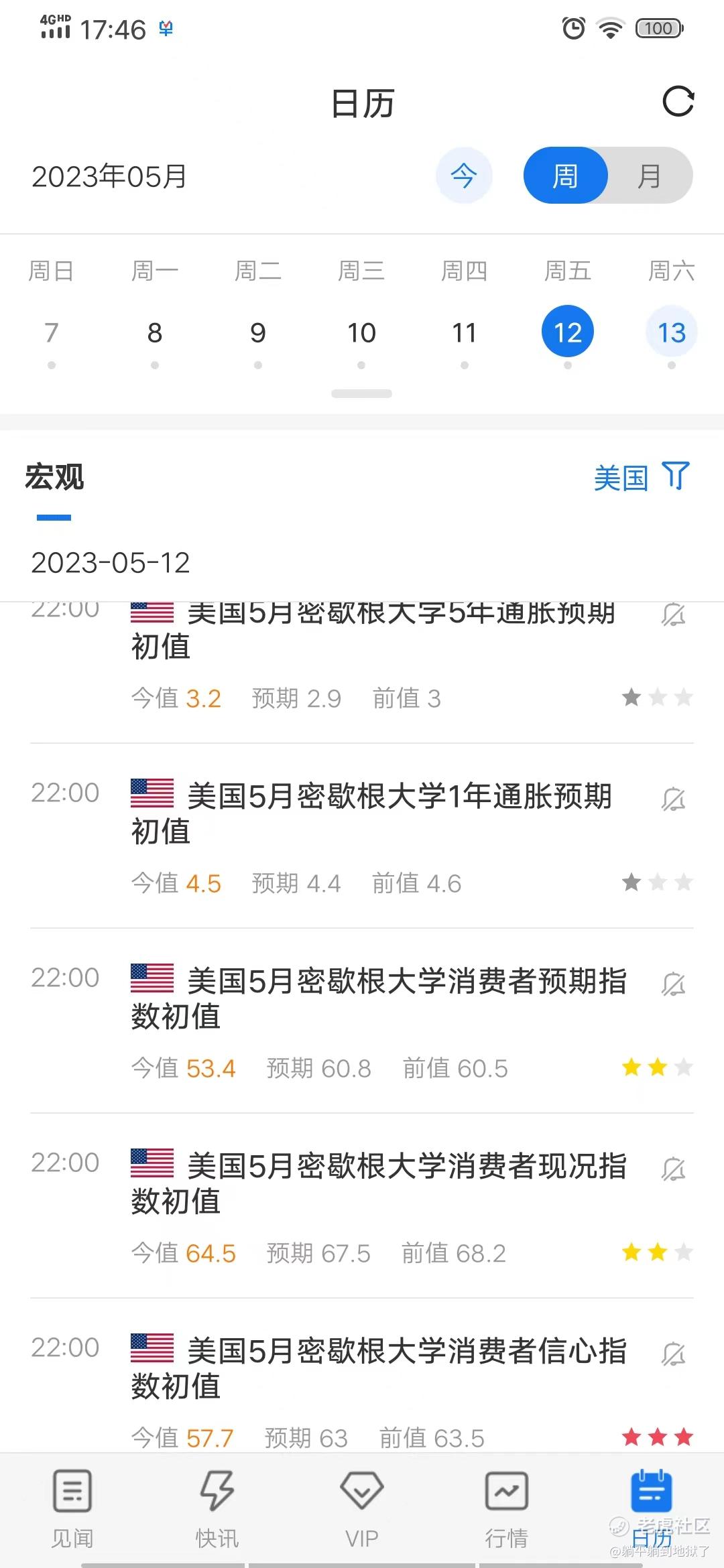Select Monday the 8th
Image resolution: width=724 pixels, height=1568 pixels.
coord(155,333)
